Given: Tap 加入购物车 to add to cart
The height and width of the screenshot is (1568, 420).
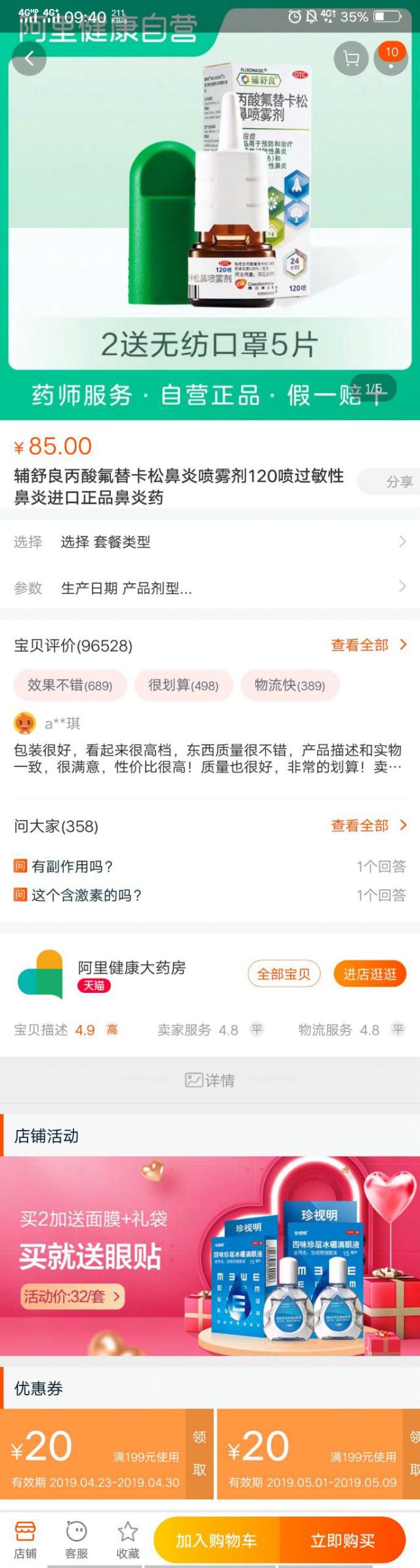Looking at the screenshot, I should (216, 1540).
